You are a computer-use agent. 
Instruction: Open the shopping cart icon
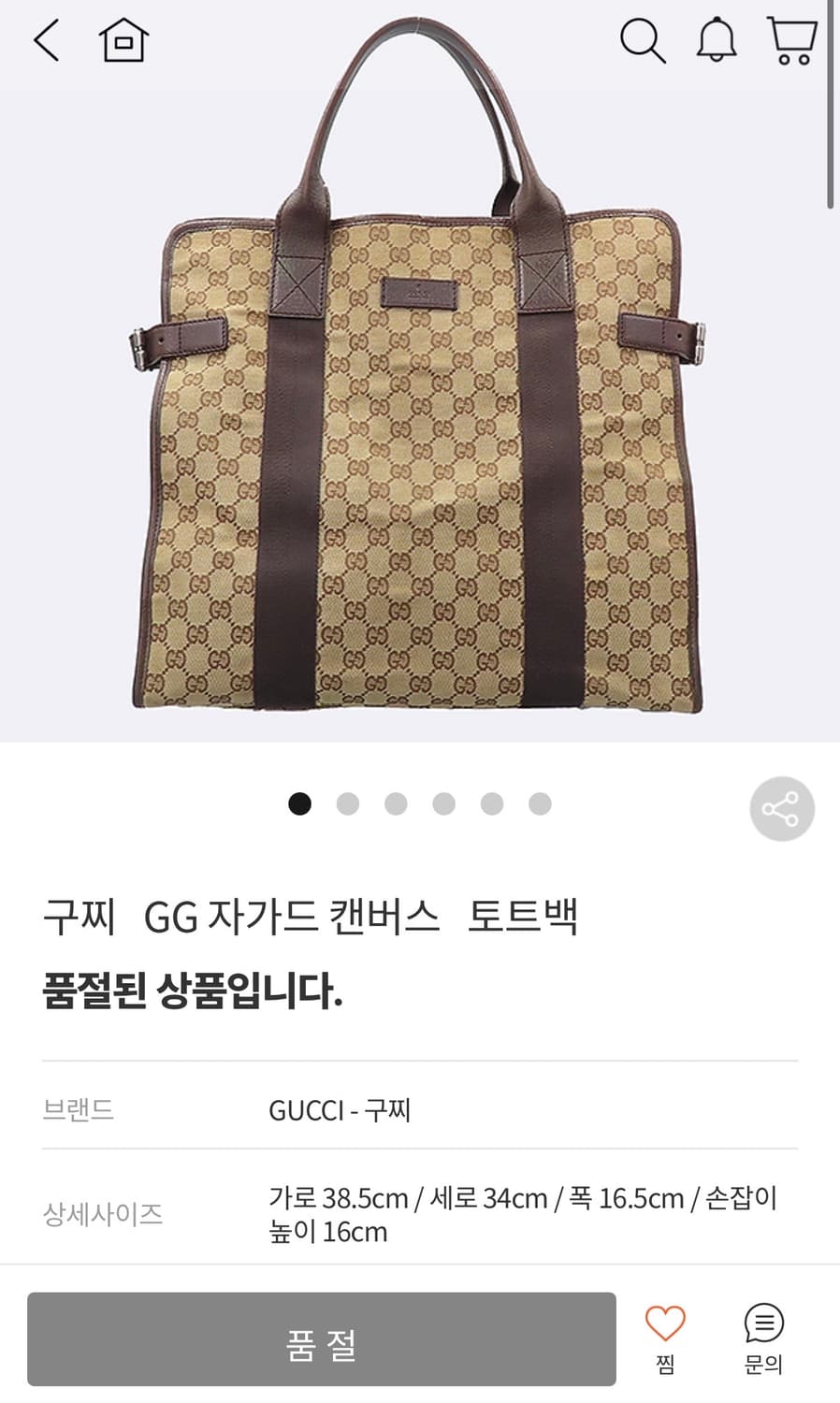[791, 41]
